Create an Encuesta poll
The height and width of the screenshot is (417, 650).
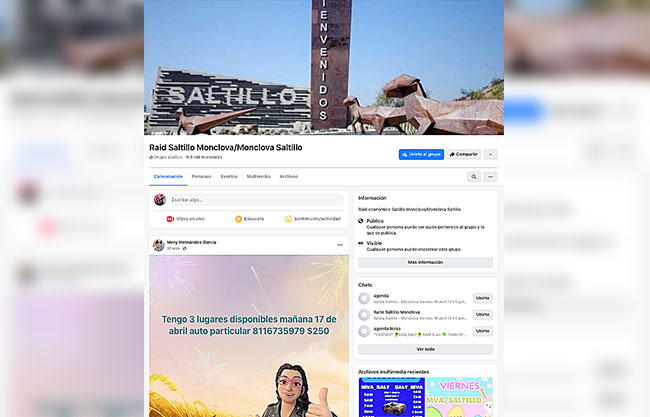[x=250, y=218]
